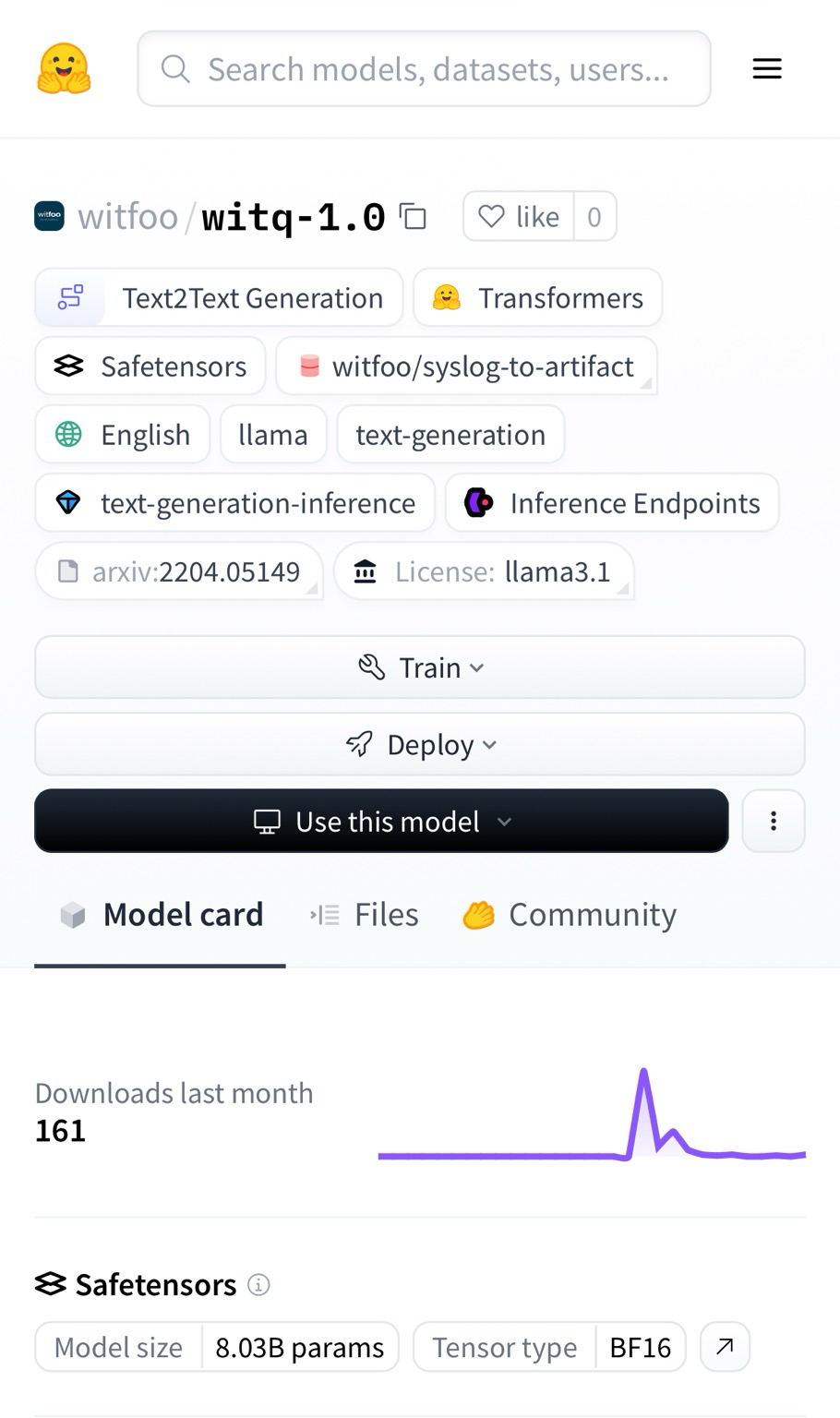Image resolution: width=840 pixels, height=1418 pixels.
Task: Open the three-dot more options menu
Action: coord(774,821)
